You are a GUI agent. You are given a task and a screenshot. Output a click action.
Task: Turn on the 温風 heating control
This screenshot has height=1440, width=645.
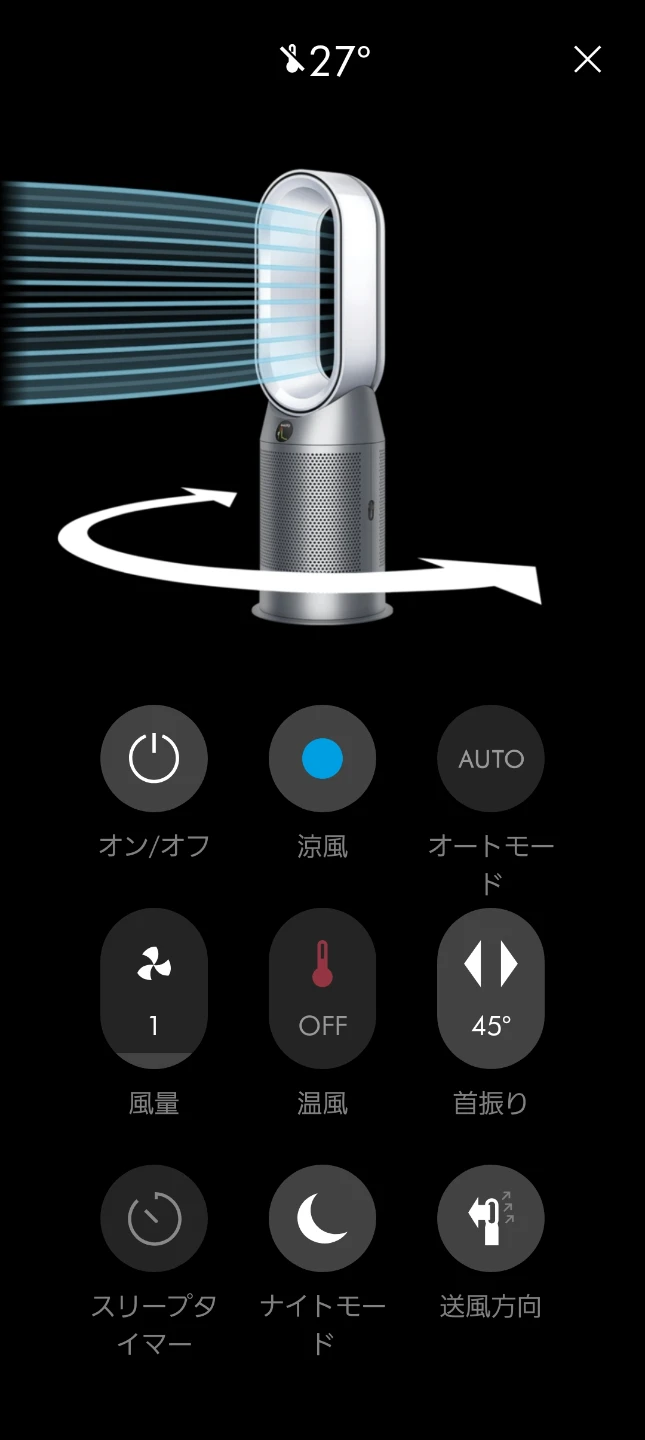pyautogui.click(x=322, y=989)
